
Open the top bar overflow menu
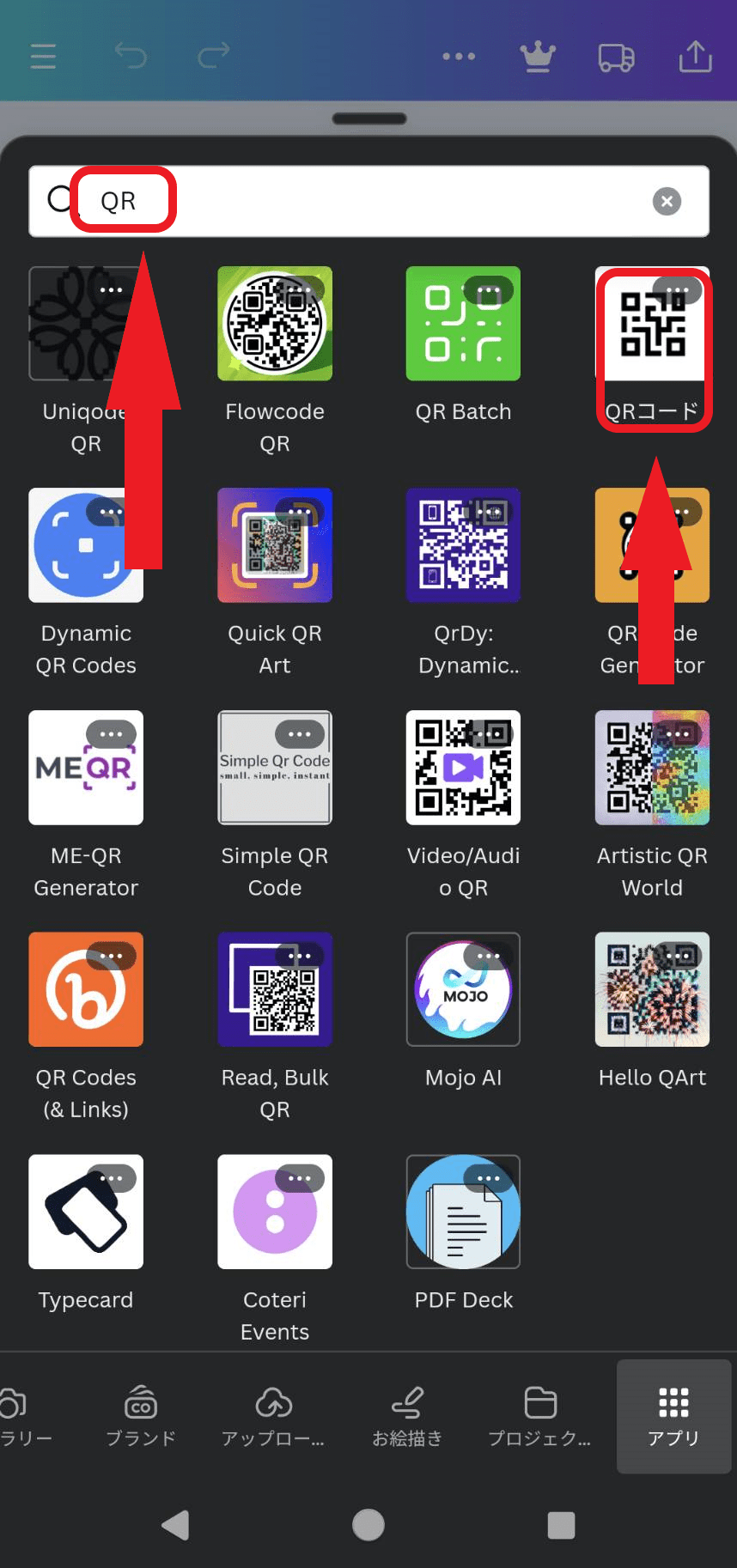coord(459,57)
